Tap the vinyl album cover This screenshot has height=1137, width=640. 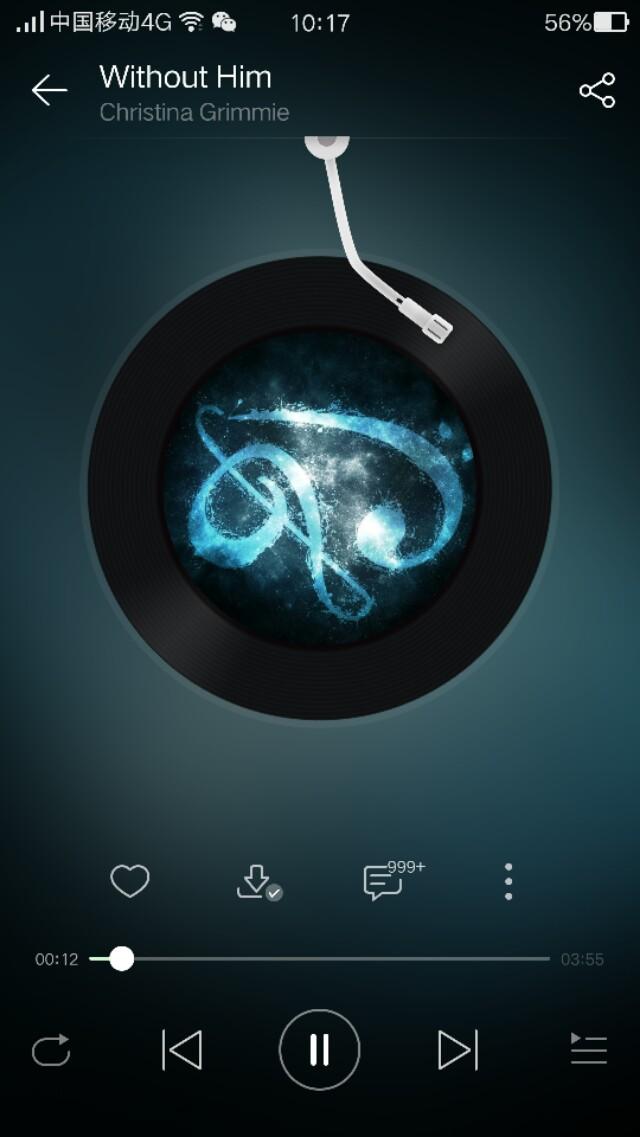[319, 487]
